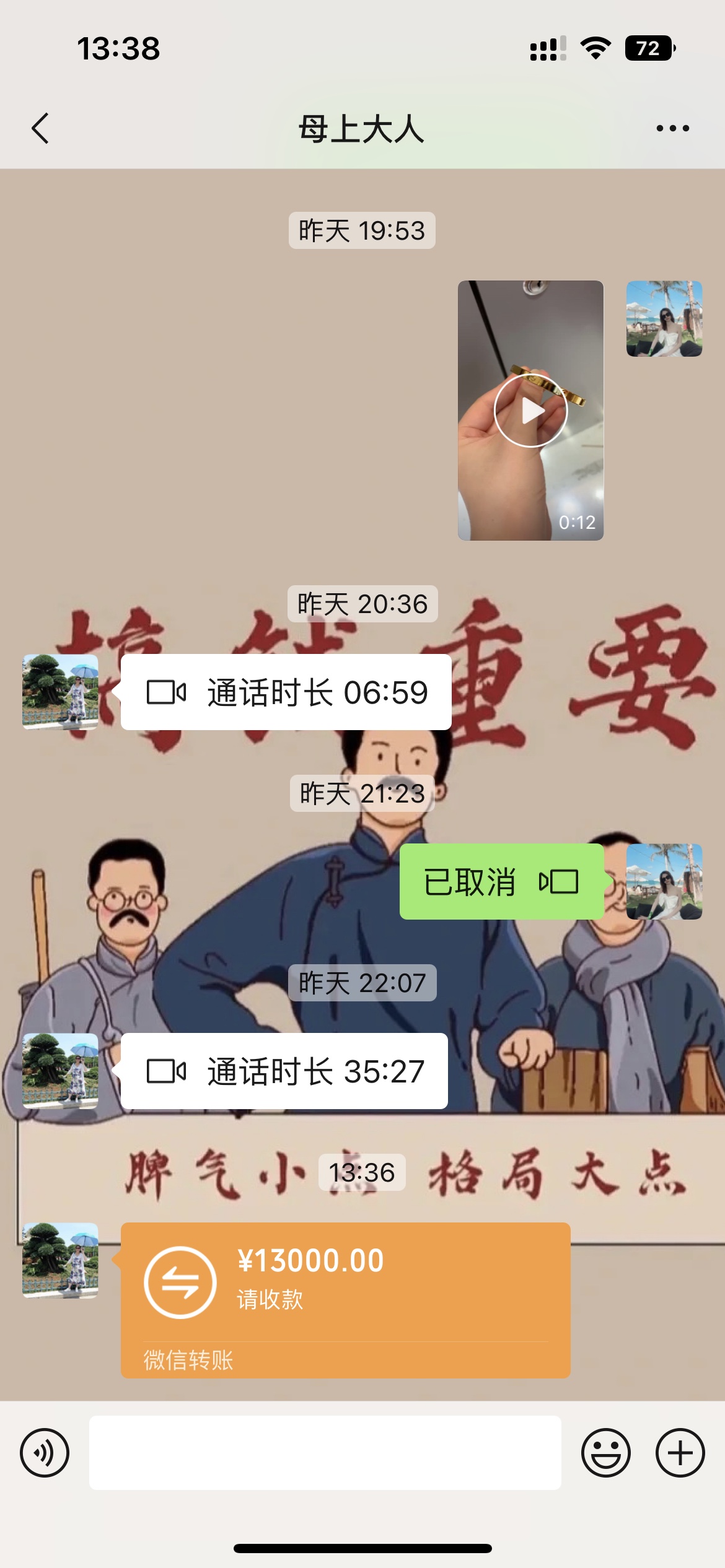Open the three-dot chat options menu

tap(672, 128)
